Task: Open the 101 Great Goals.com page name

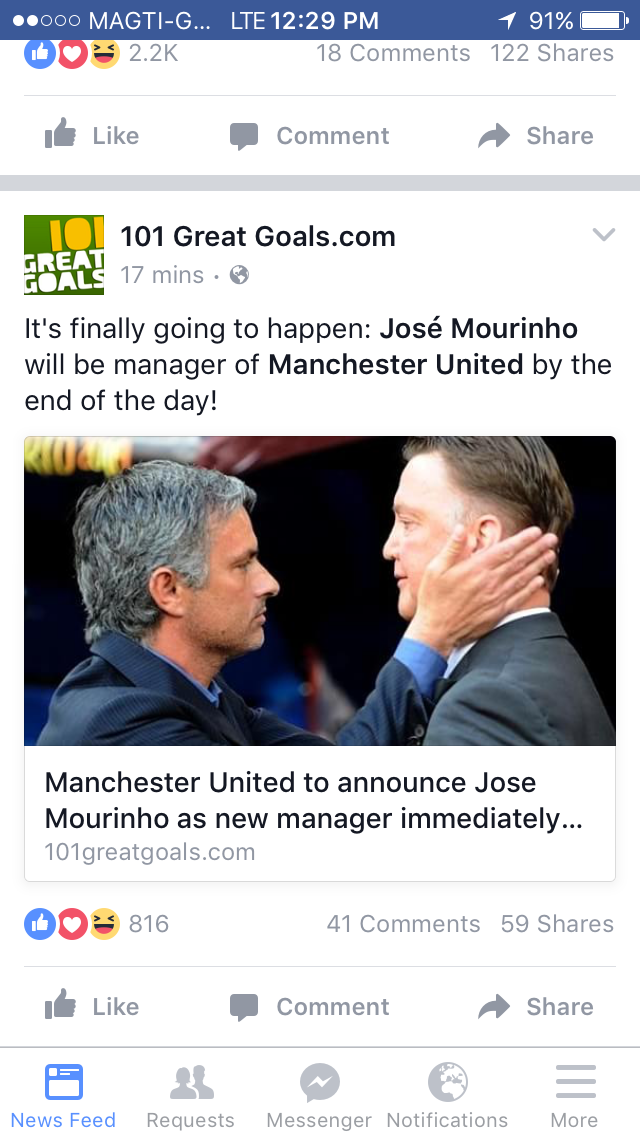Action: pos(258,237)
